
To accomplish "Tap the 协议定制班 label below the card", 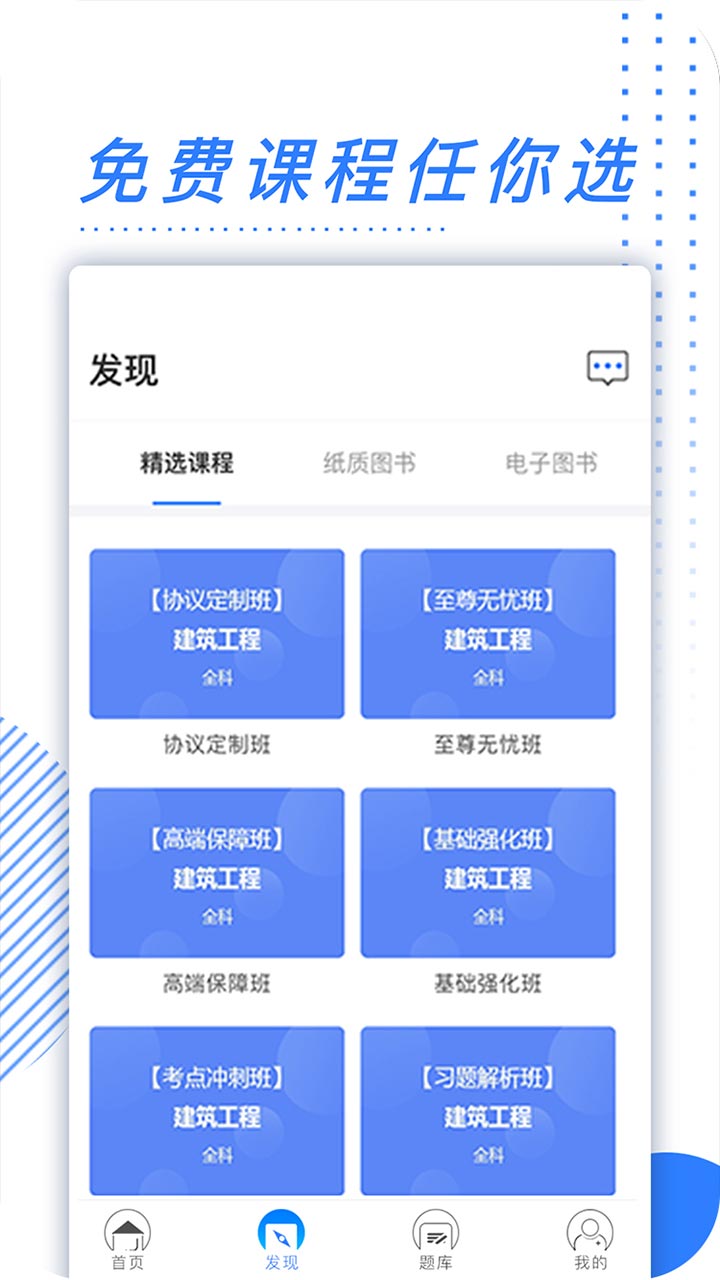I will point(216,744).
